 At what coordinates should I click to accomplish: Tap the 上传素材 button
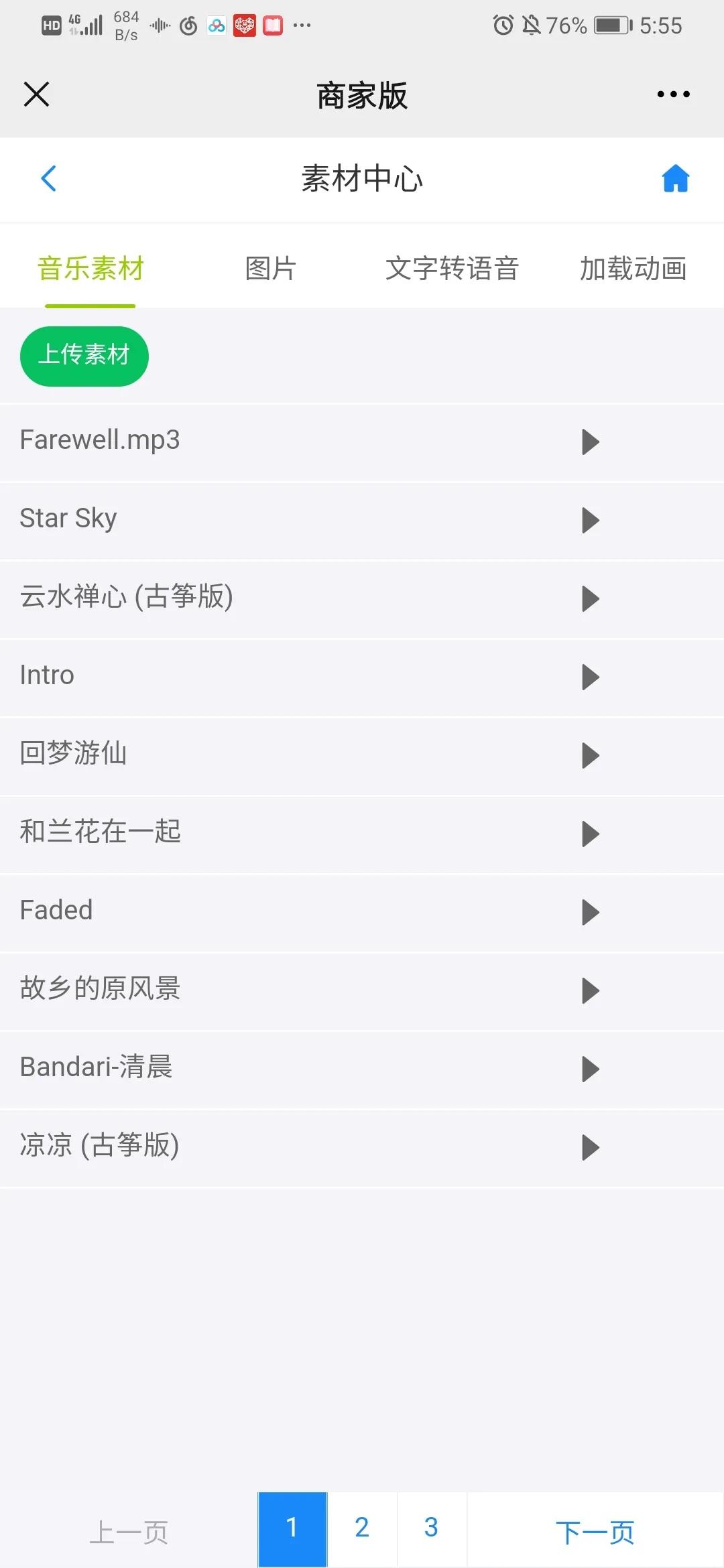(84, 356)
